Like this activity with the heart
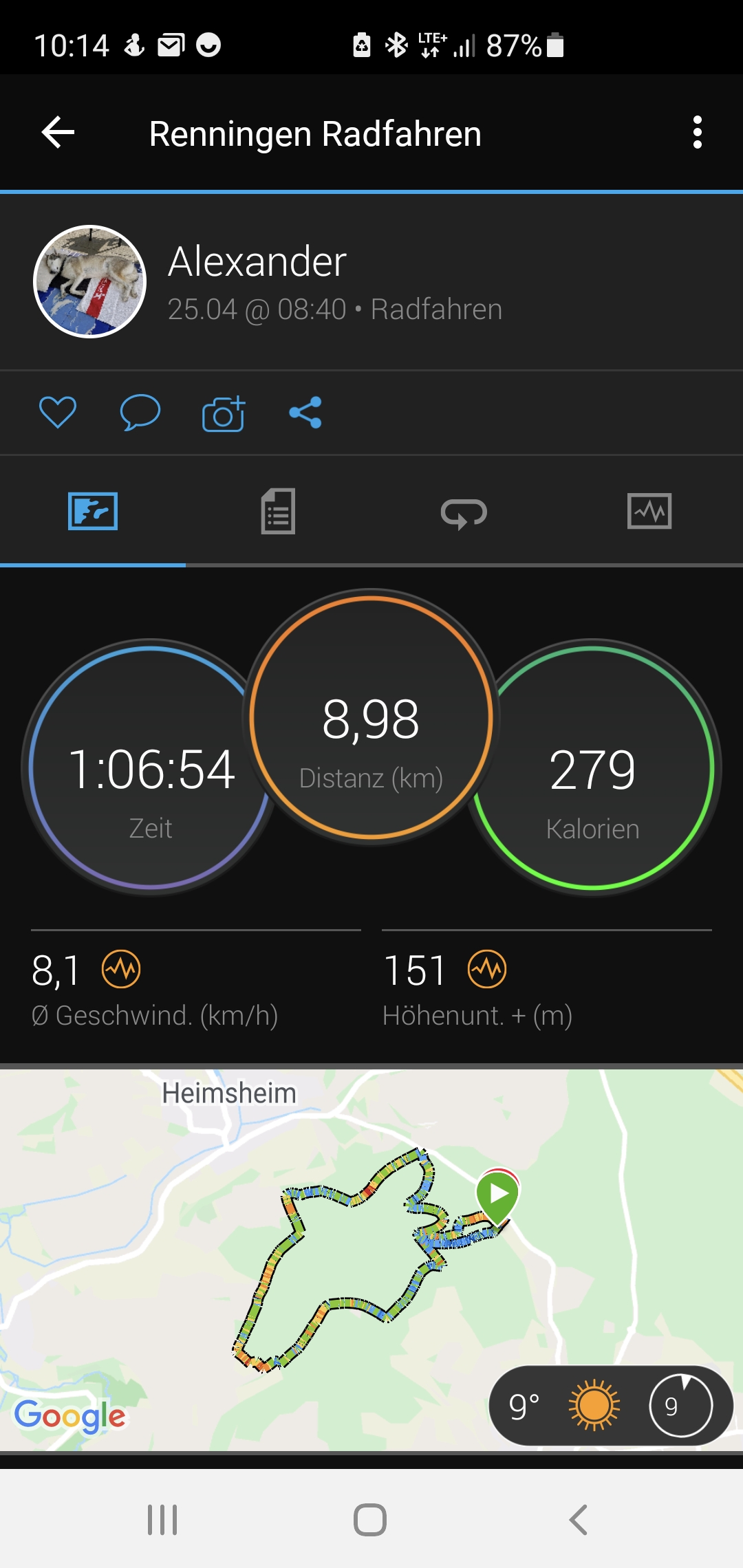Image resolution: width=743 pixels, height=1568 pixels. click(x=58, y=413)
